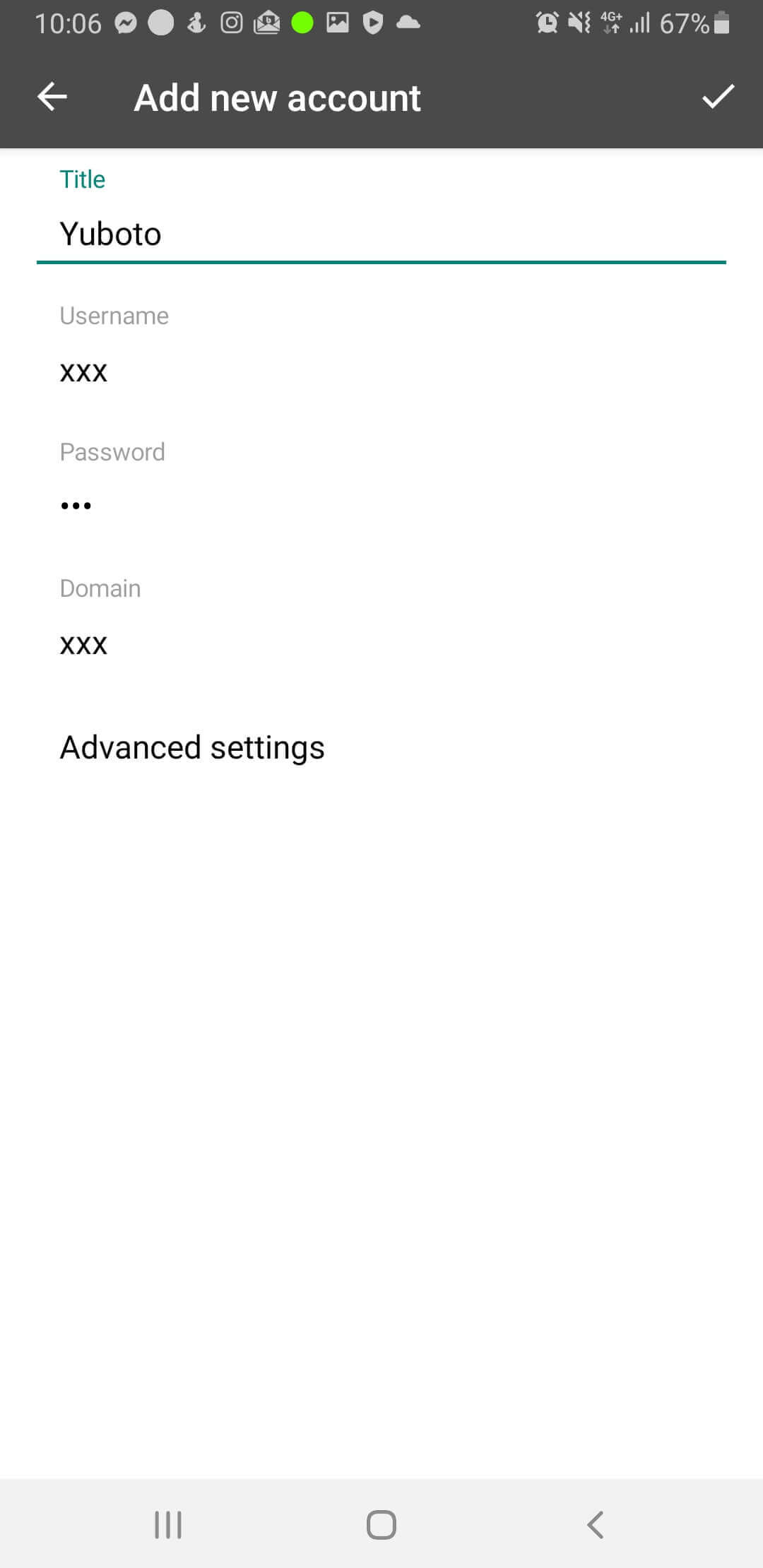Viewport: 763px width, 1568px height.
Task: Go back using the app bar arrow
Action: (x=52, y=97)
